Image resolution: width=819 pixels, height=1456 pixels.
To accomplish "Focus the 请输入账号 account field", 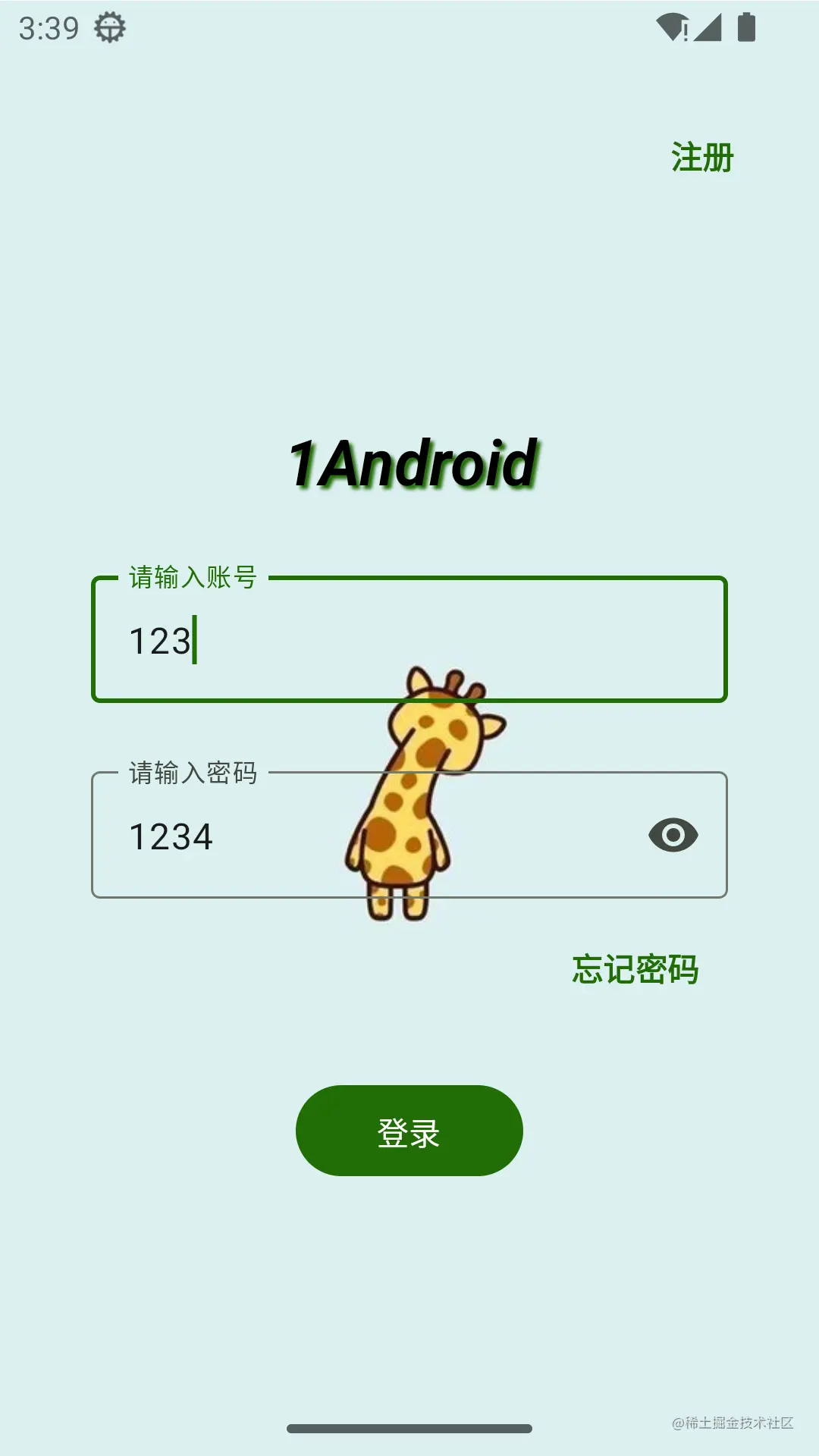I will [x=409, y=641].
